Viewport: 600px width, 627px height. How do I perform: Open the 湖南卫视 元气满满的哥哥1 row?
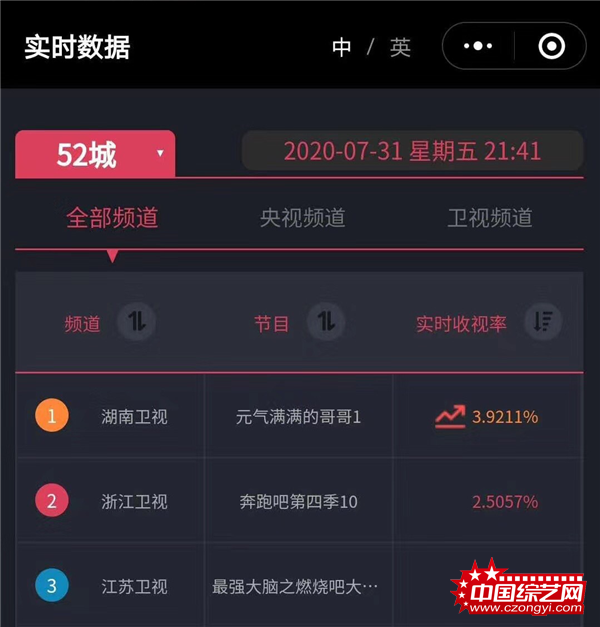tap(298, 416)
